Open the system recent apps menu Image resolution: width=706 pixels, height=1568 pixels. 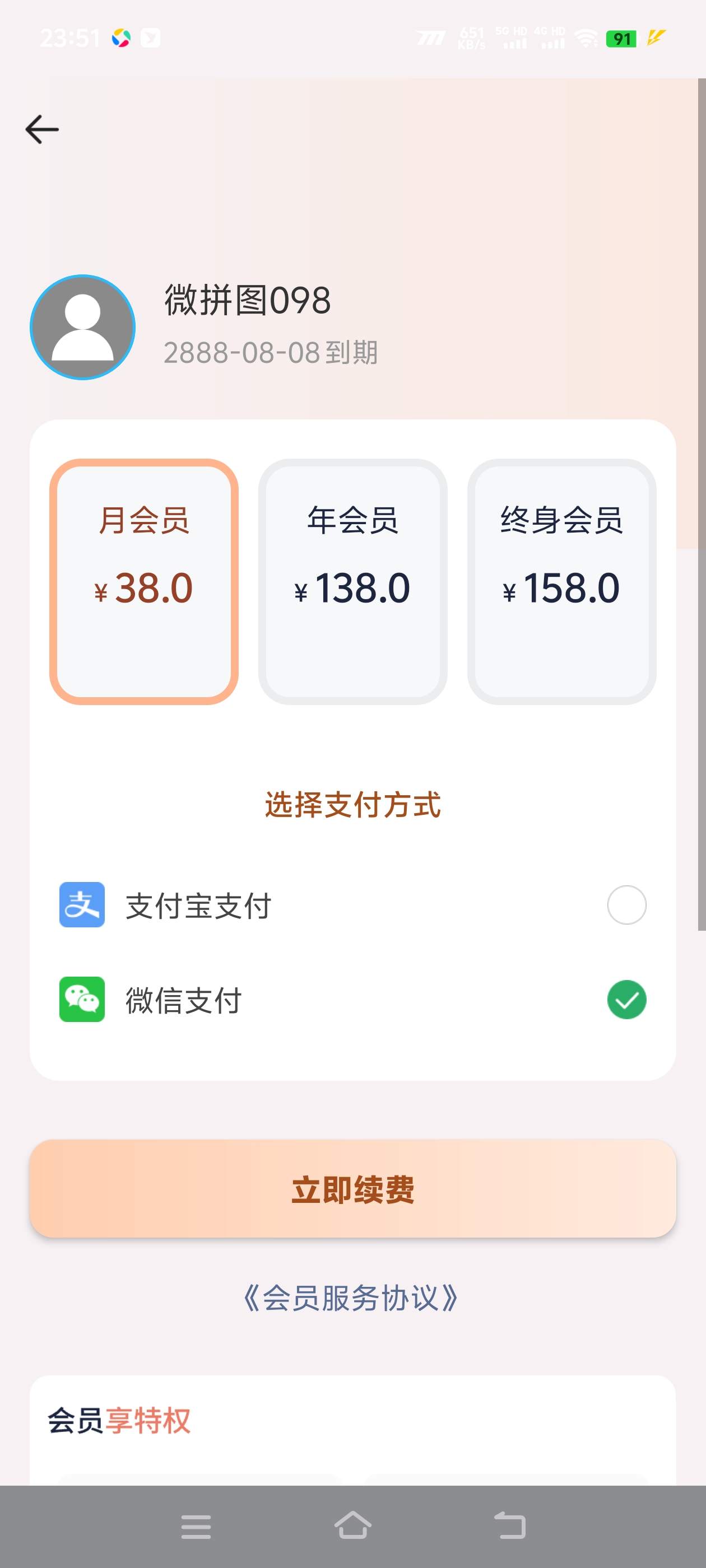pyautogui.click(x=196, y=1526)
